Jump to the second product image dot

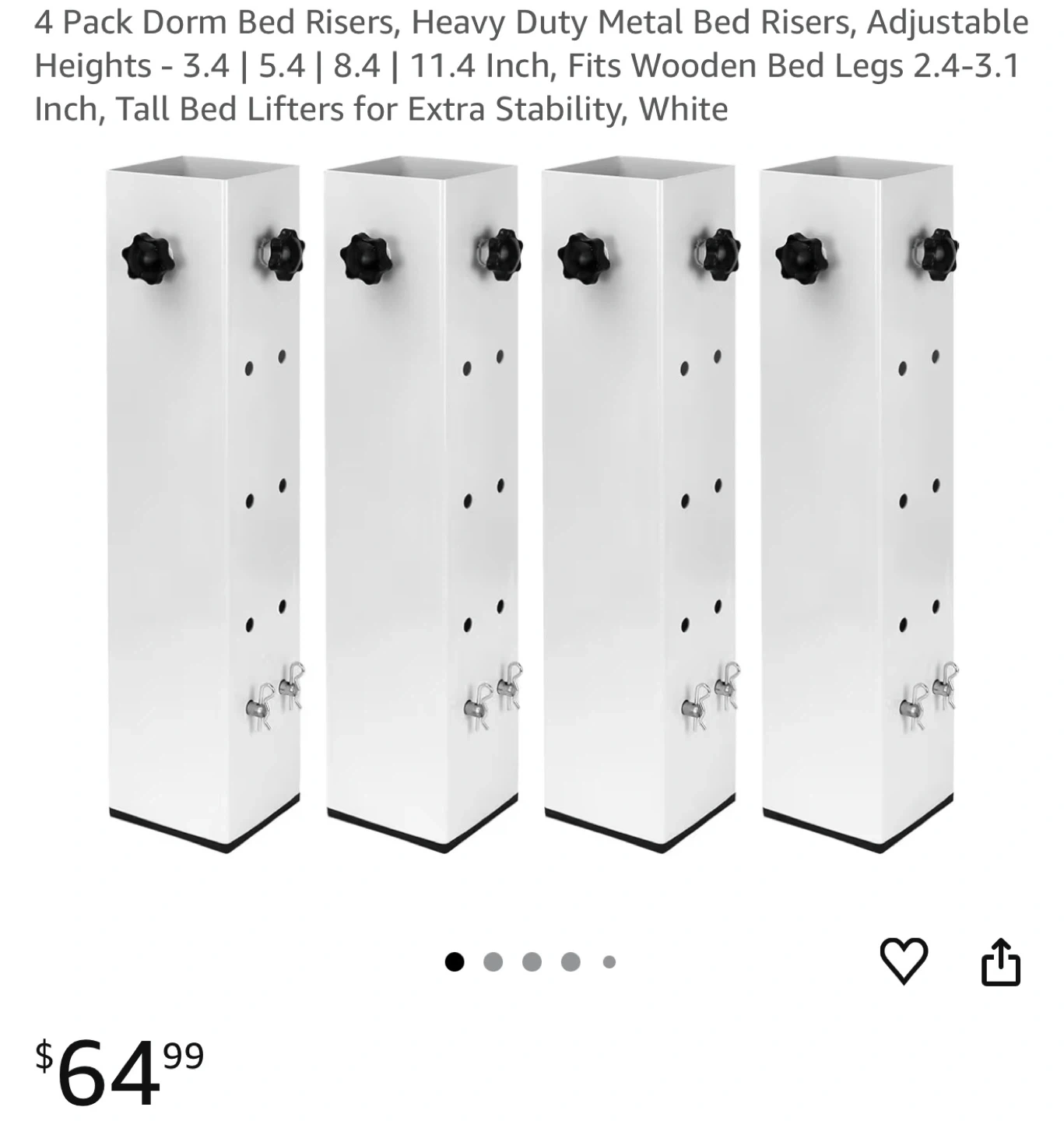tap(493, 962)
